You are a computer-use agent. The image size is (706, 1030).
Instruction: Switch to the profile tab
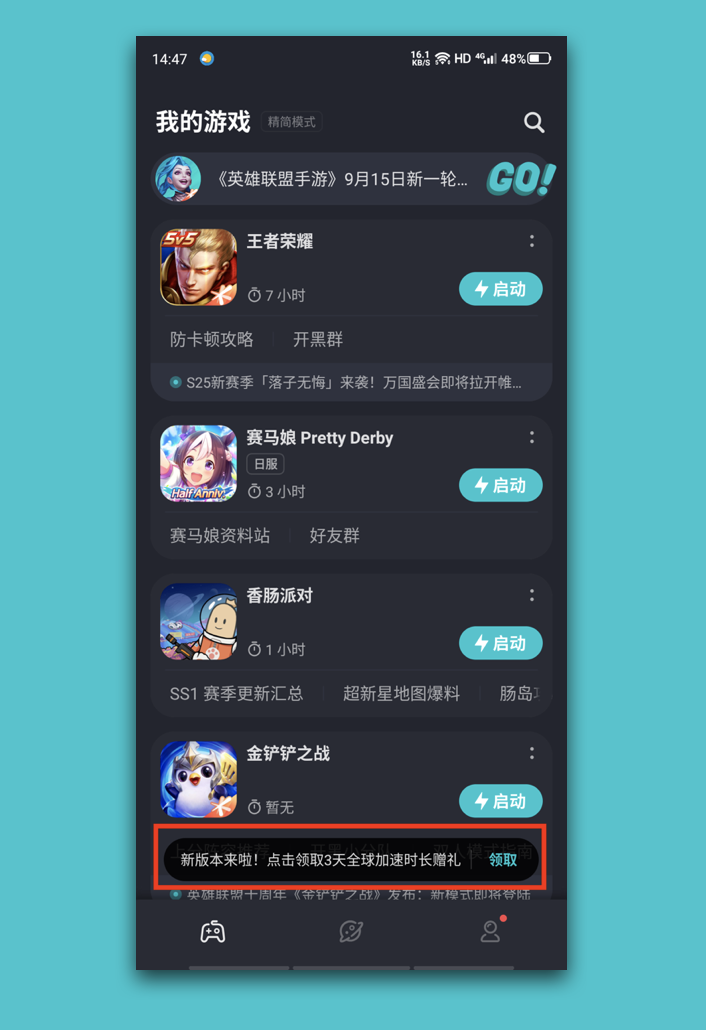(490, 932)
